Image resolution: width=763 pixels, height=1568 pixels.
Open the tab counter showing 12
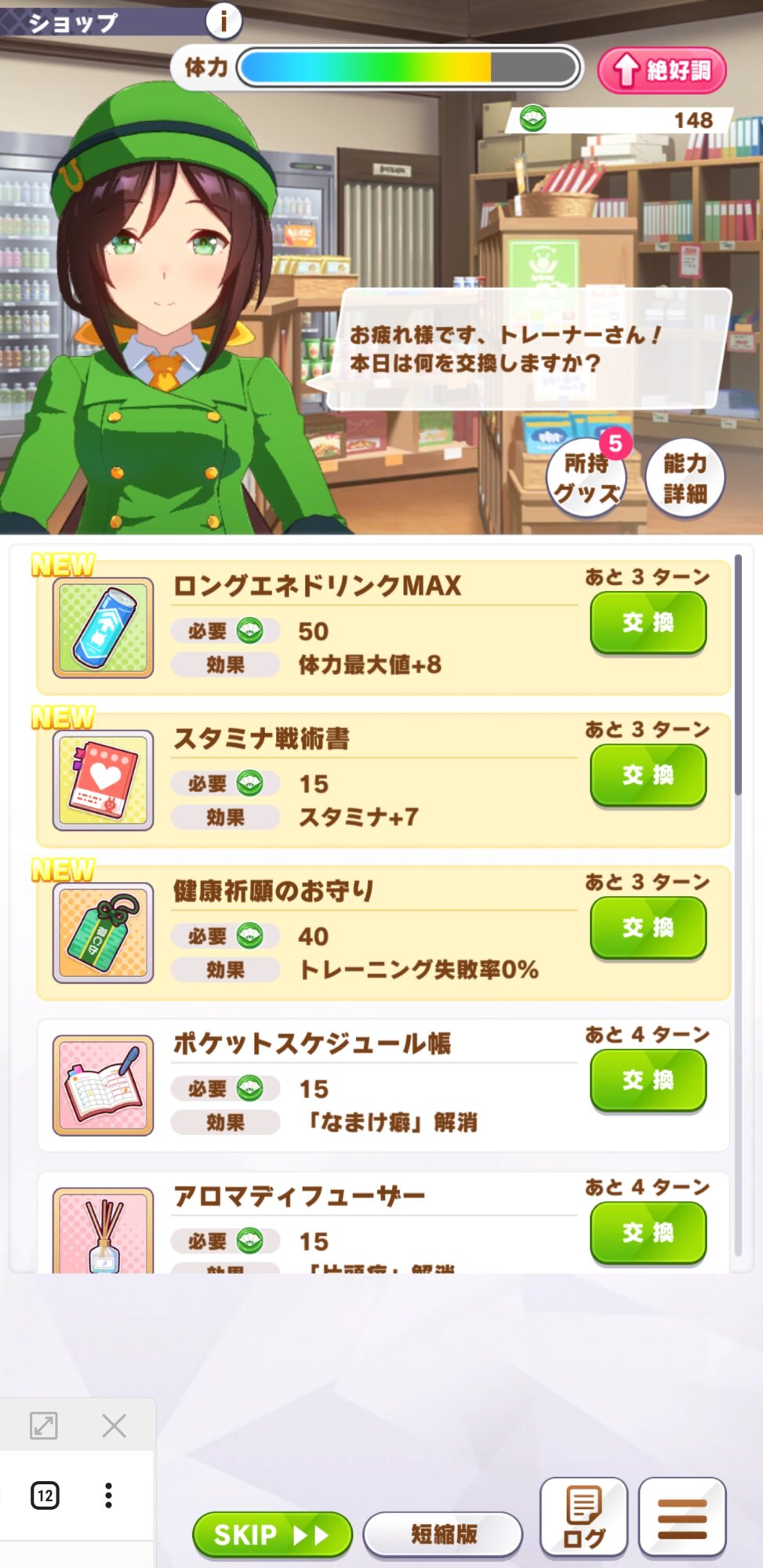tap(45, 1495)
